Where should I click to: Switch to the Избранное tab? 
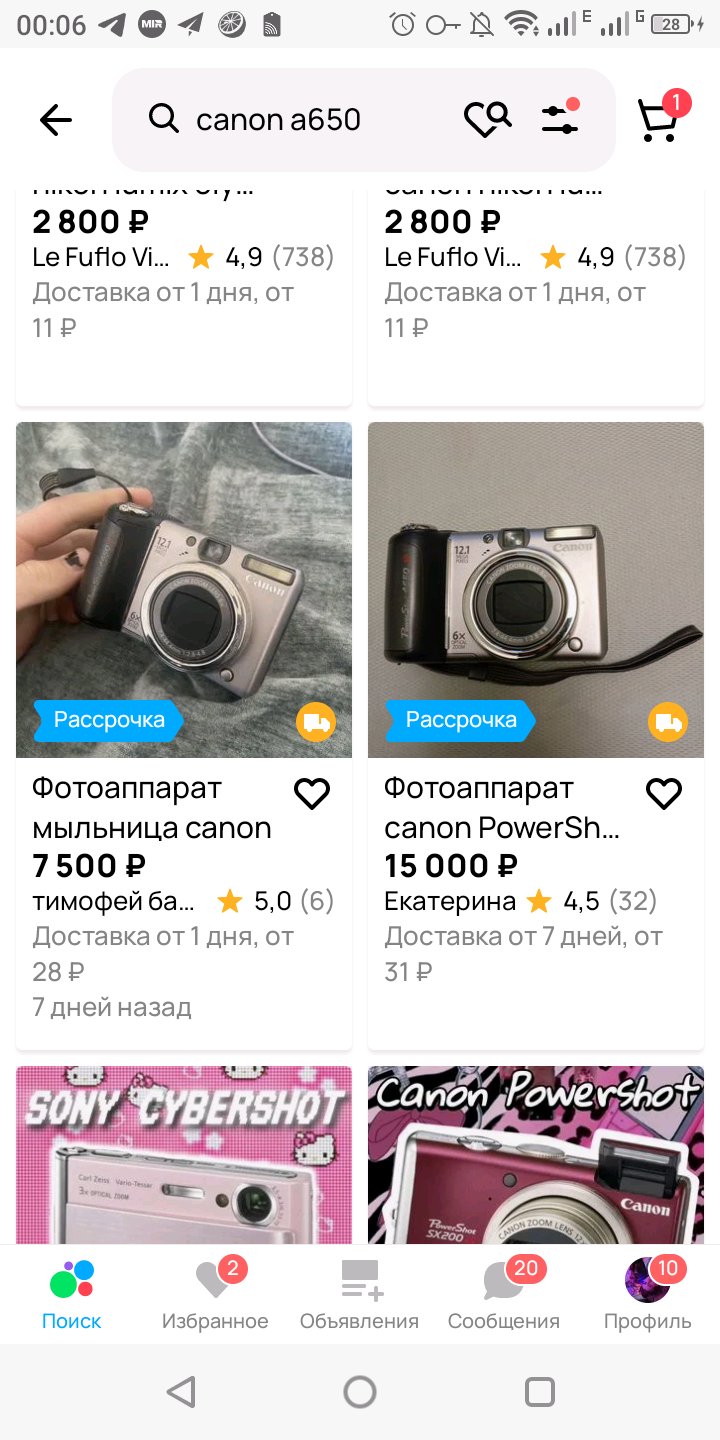tap(215, 1294)
